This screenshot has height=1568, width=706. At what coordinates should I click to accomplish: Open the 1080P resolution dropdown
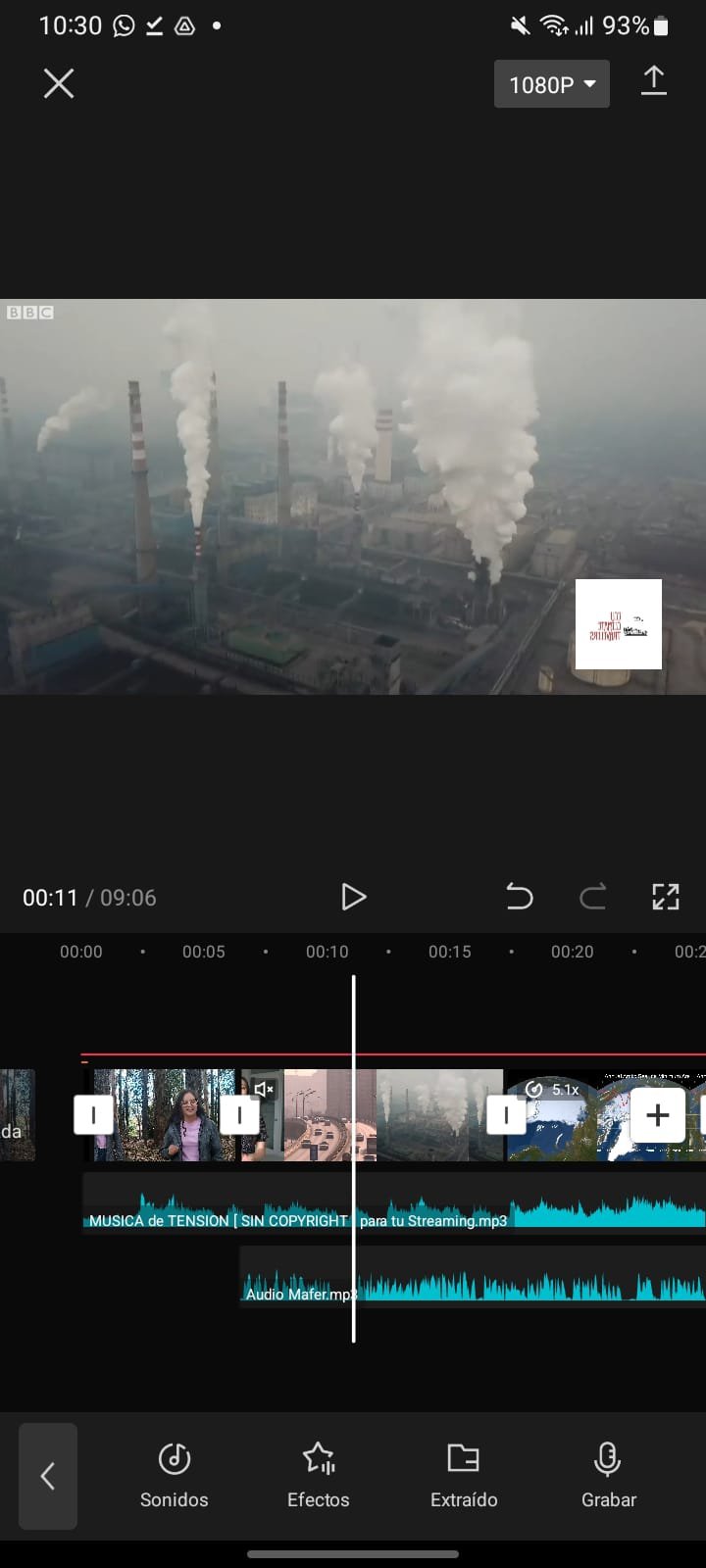tap(552, 84)
